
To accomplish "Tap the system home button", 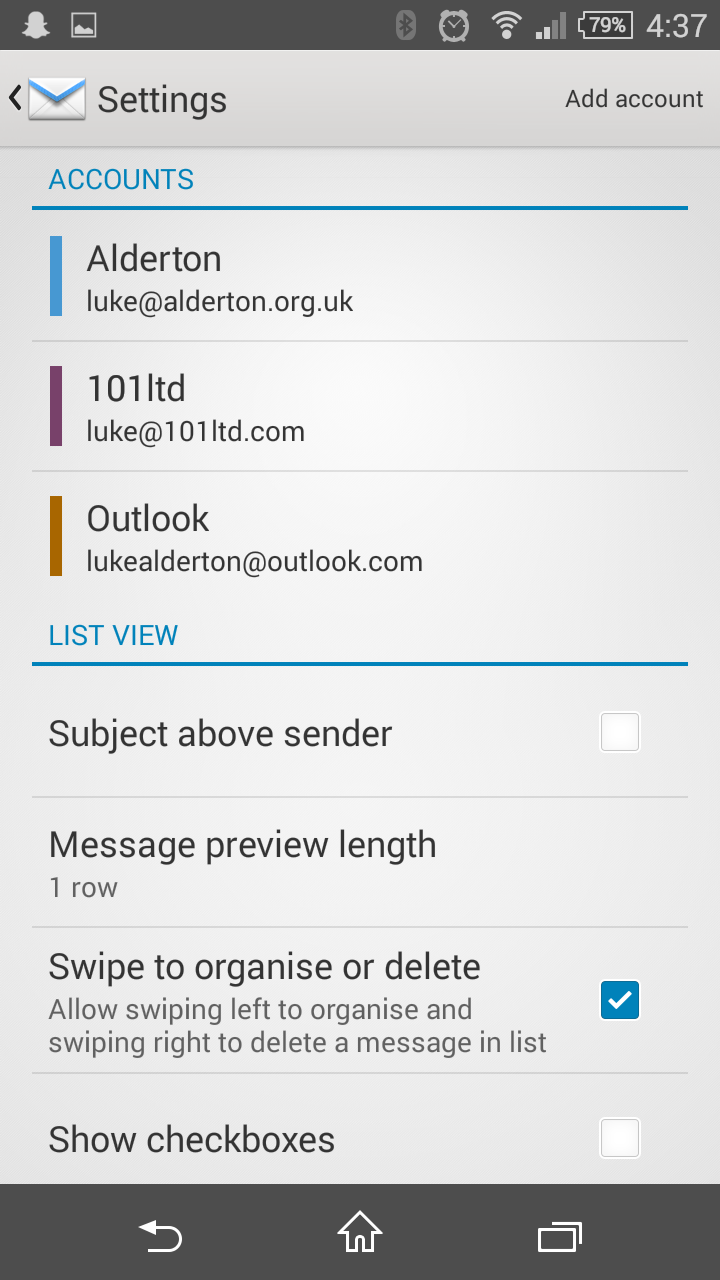I will click(x=360, y=1234).
